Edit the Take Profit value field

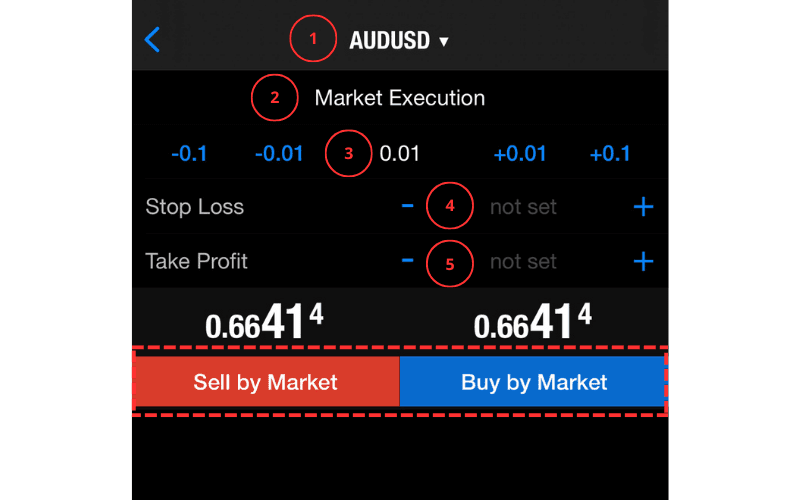[x=523, y=261]
